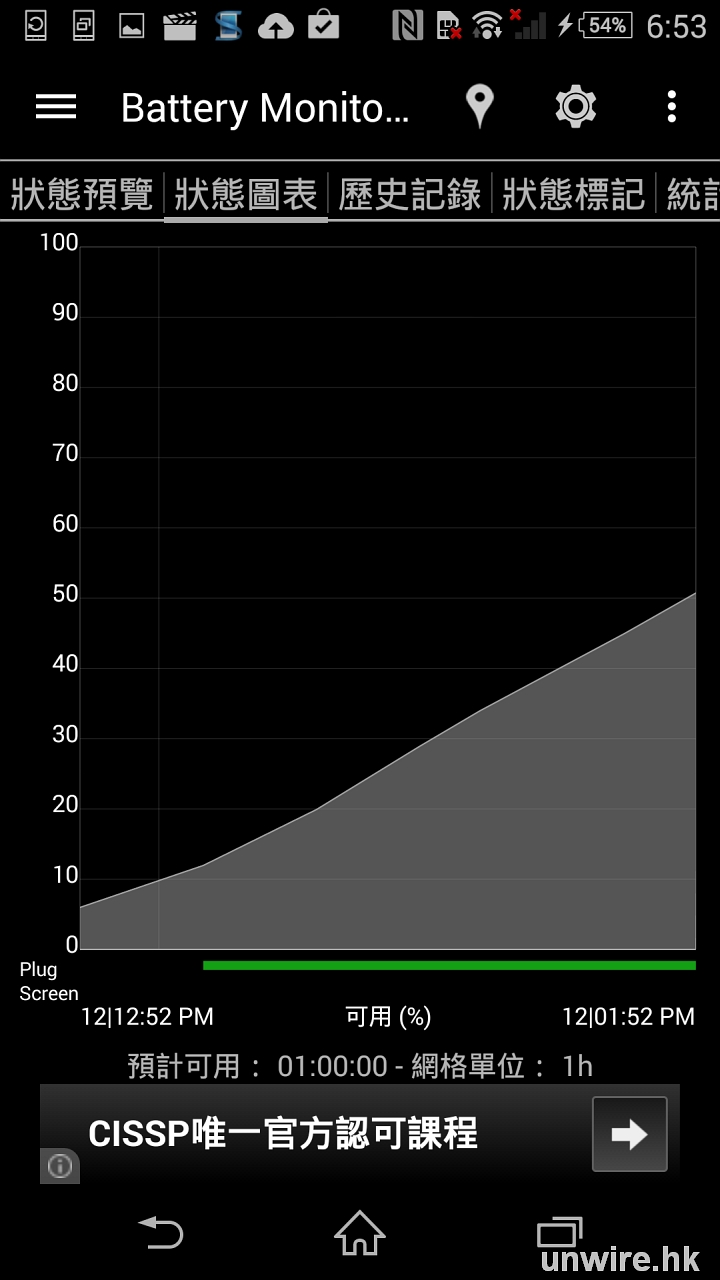Tap the CISSP ad arrow button
The image size is (720, 1280).
pyautogui.click(x=629, y=1134)
